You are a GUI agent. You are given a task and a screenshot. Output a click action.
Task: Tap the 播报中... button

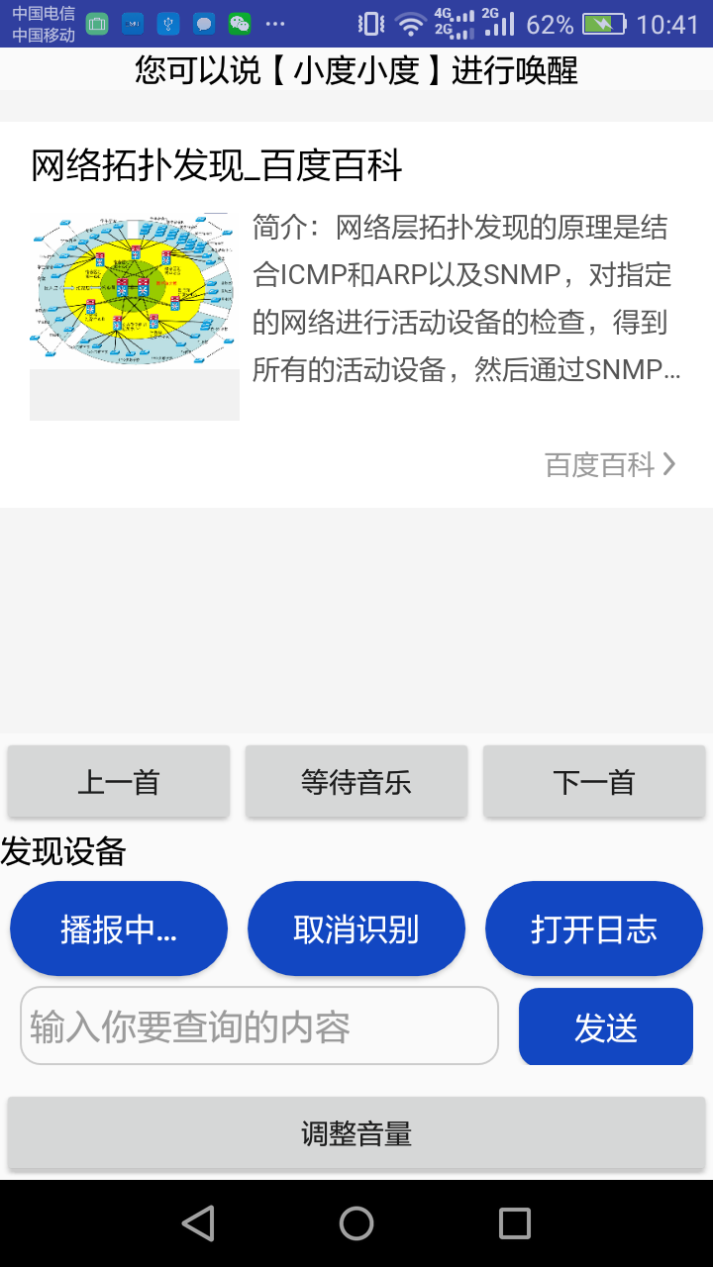(119, 929)
